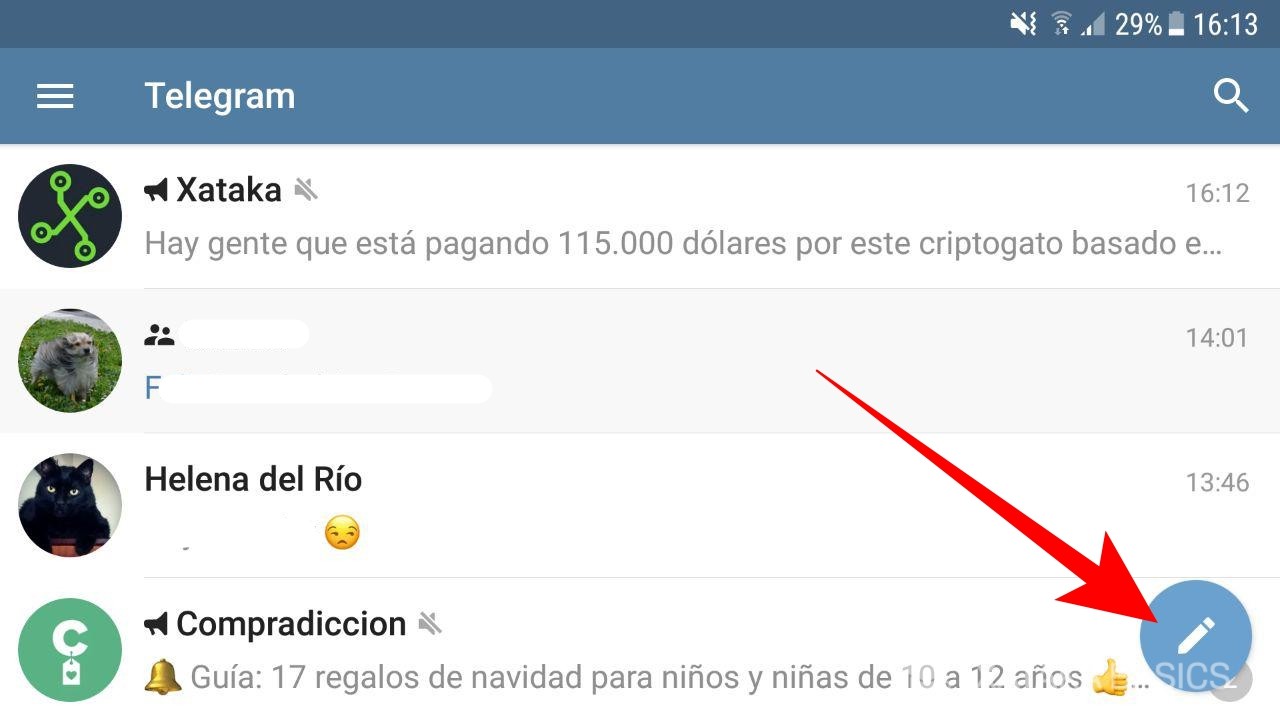The width and height of the screenshot is (1280, 720).
Task: Compose a new message with the pencil button
Action: pos(1195,636)
